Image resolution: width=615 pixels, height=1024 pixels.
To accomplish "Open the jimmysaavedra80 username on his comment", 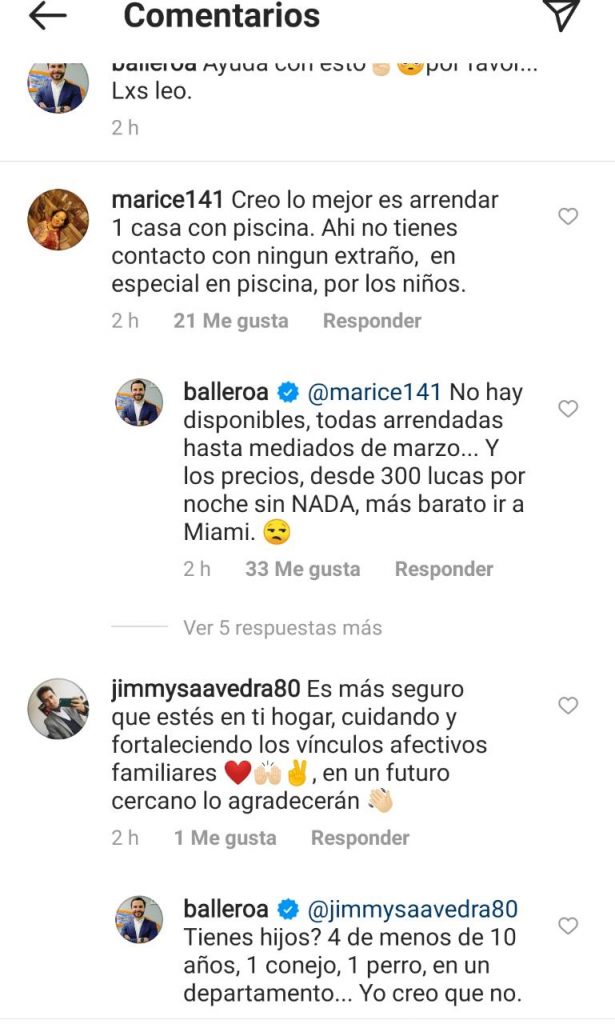I will [206, 690].
